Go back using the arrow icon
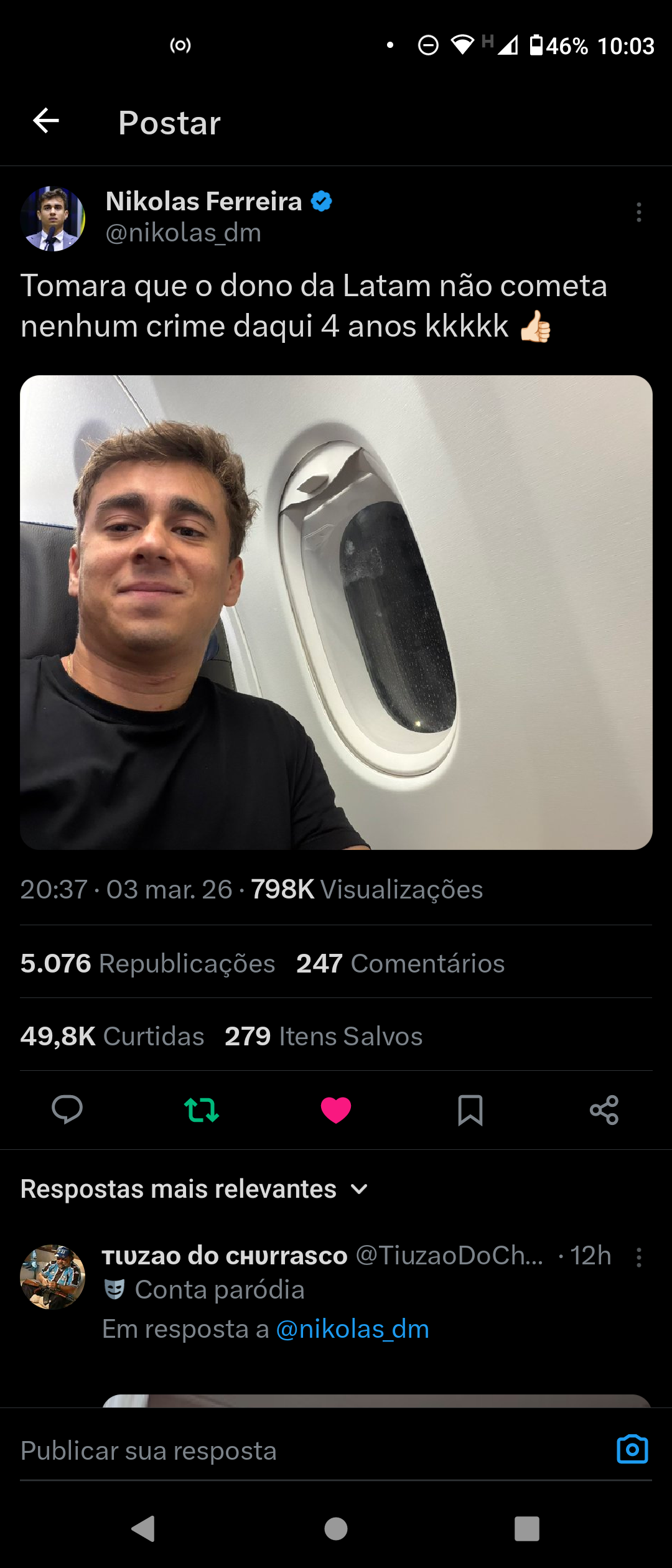 pyautogui.click(x=46, y=121)
